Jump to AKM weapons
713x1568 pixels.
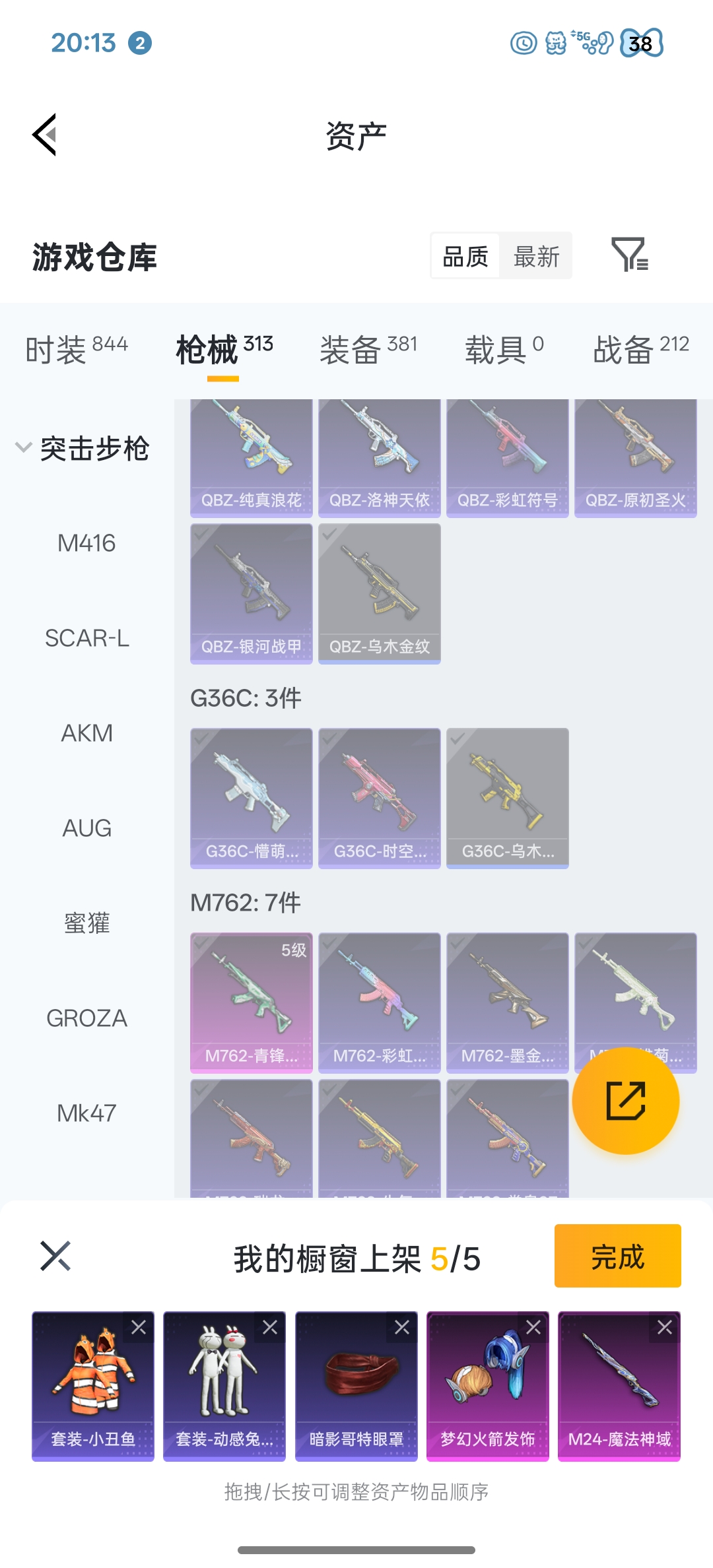86,733
